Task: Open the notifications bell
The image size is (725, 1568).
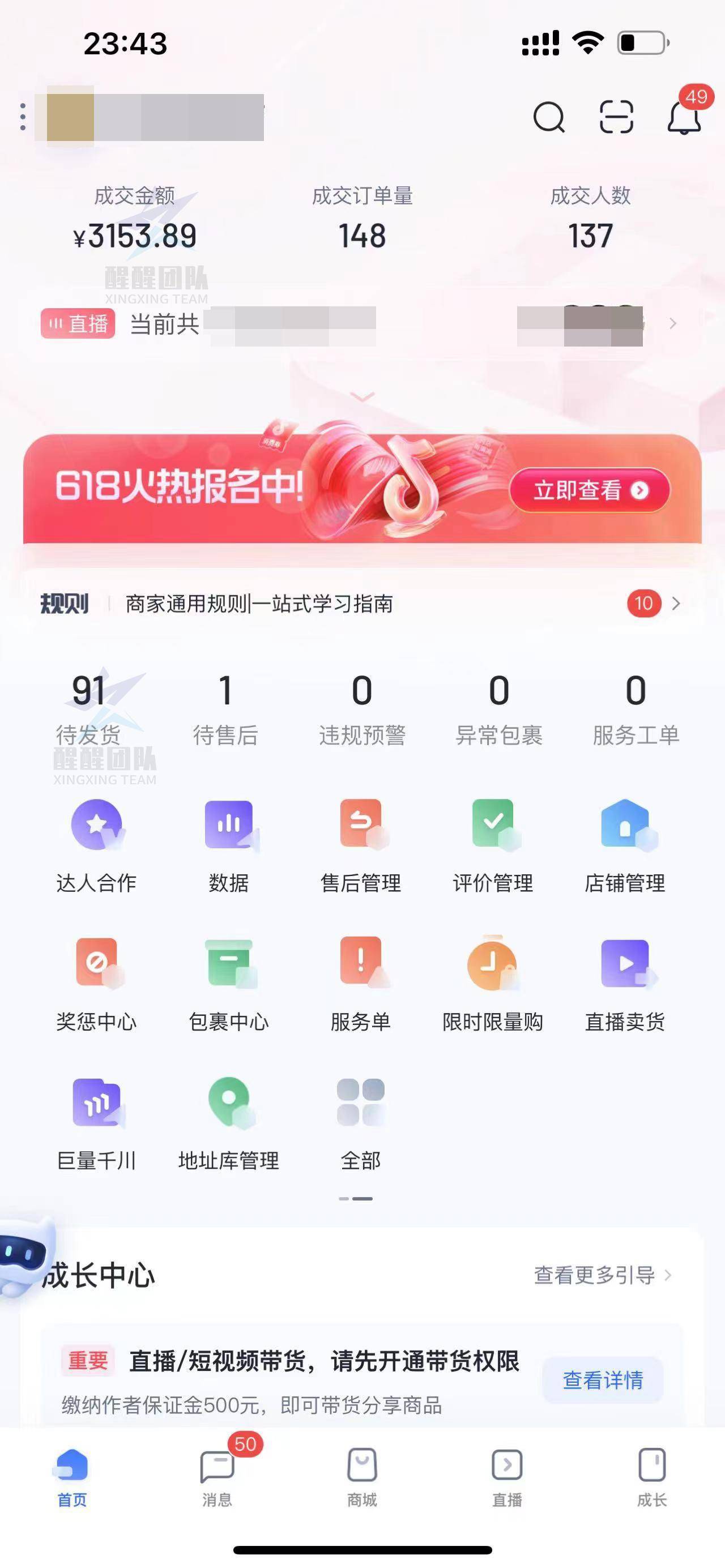Action: pyautogui.click(x=684, y=117)
